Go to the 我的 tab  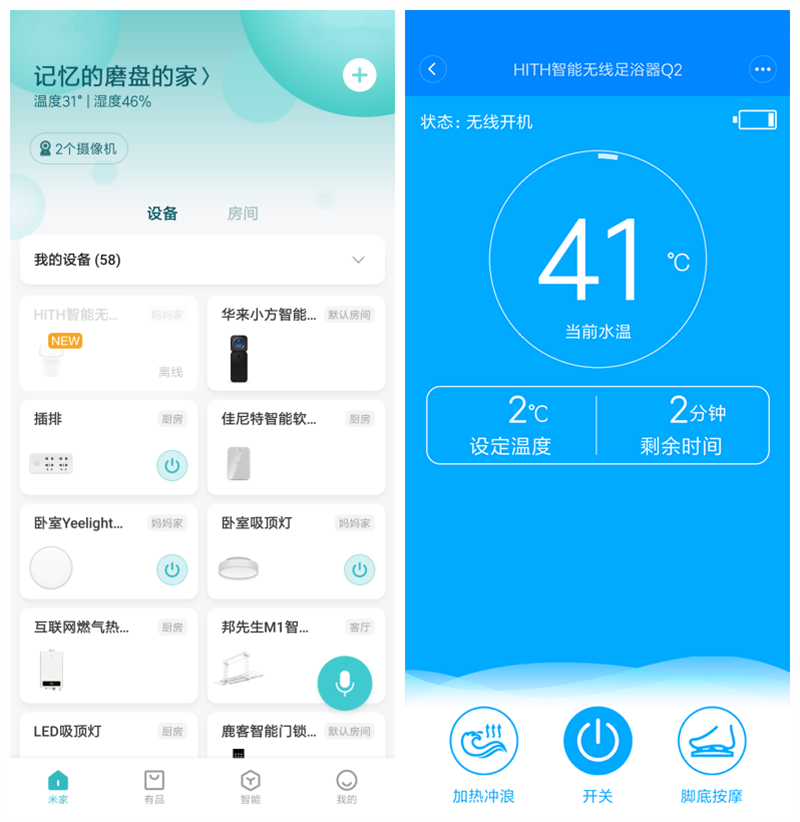click(346, 787)
